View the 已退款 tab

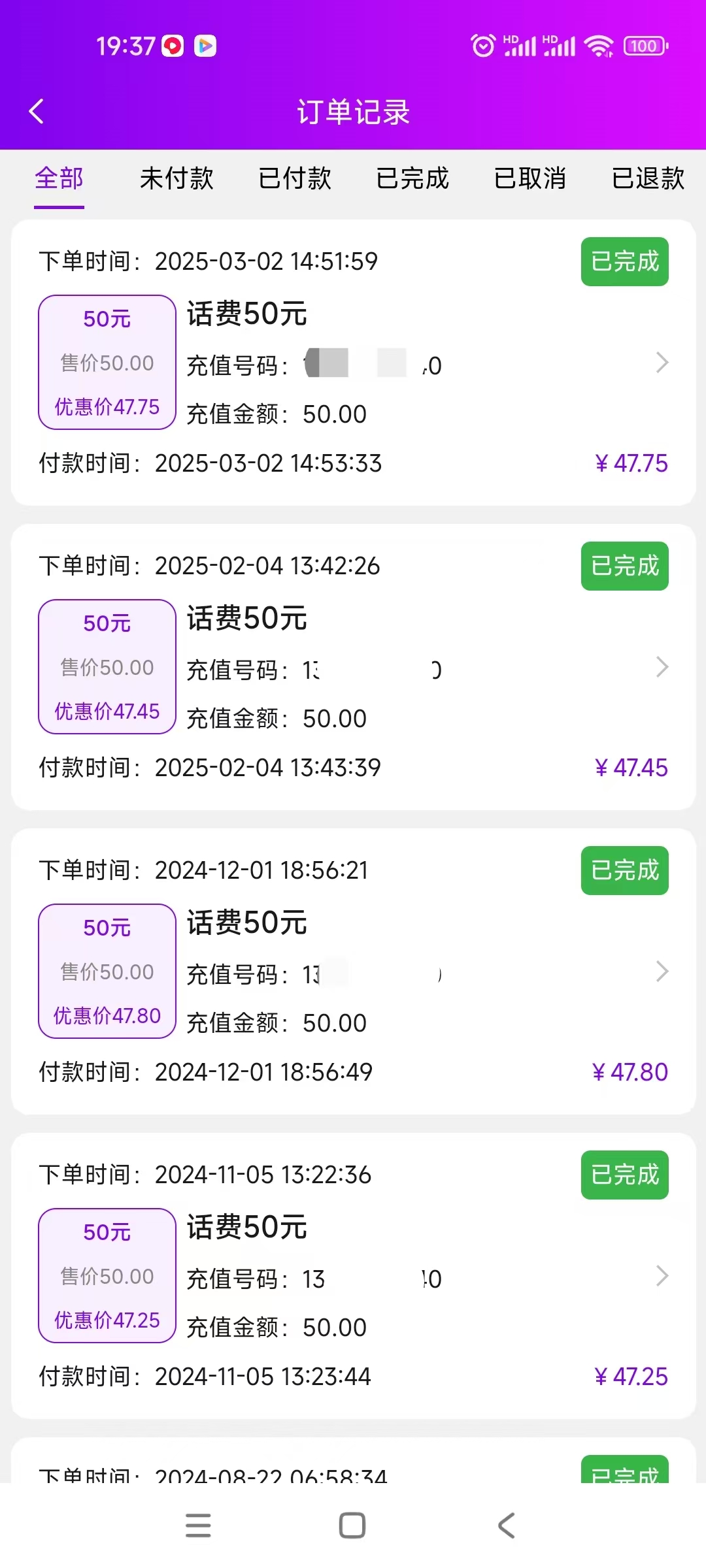pos(648,178)
